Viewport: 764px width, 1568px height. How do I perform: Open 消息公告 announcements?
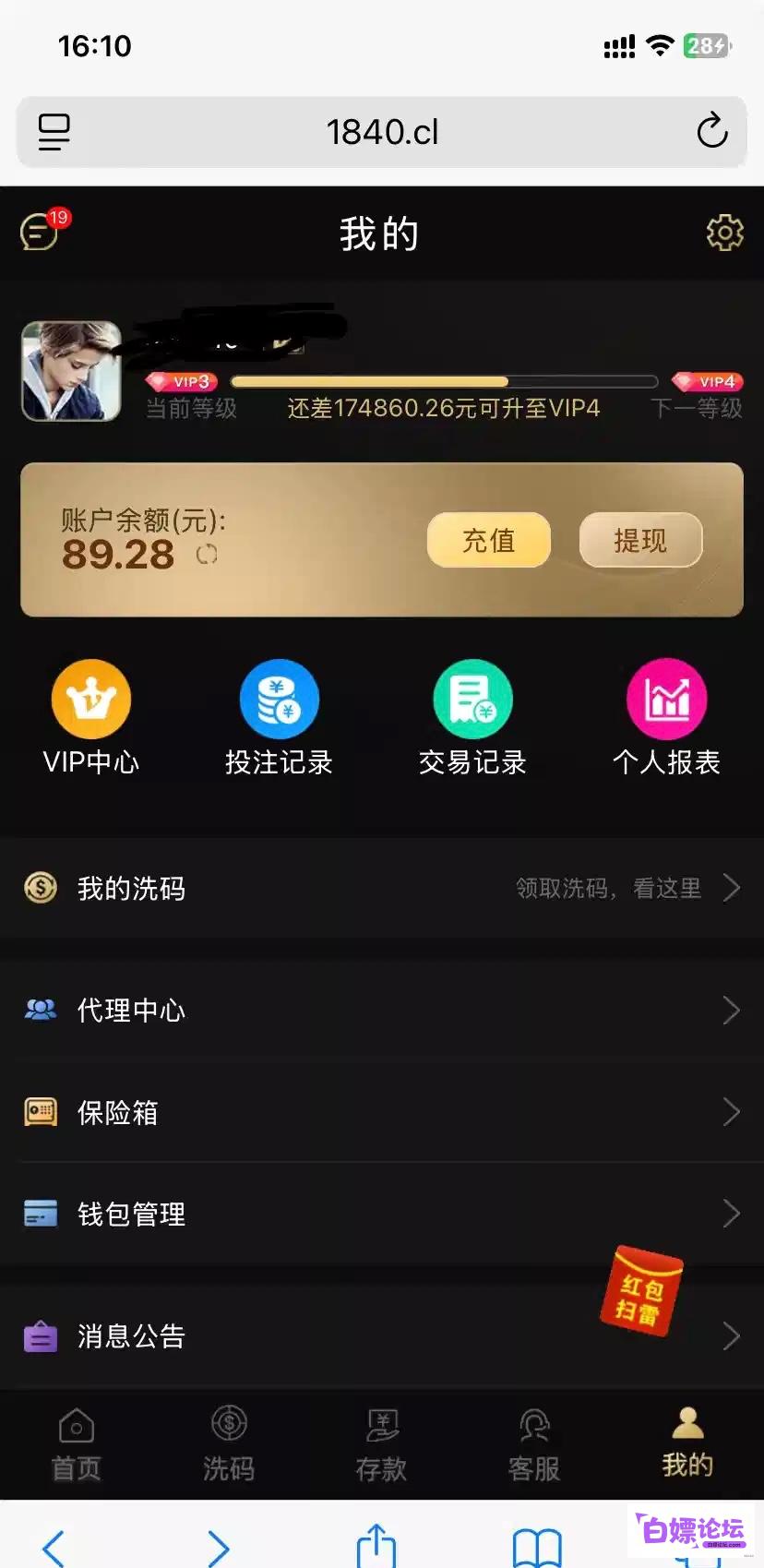(382, 1335)
